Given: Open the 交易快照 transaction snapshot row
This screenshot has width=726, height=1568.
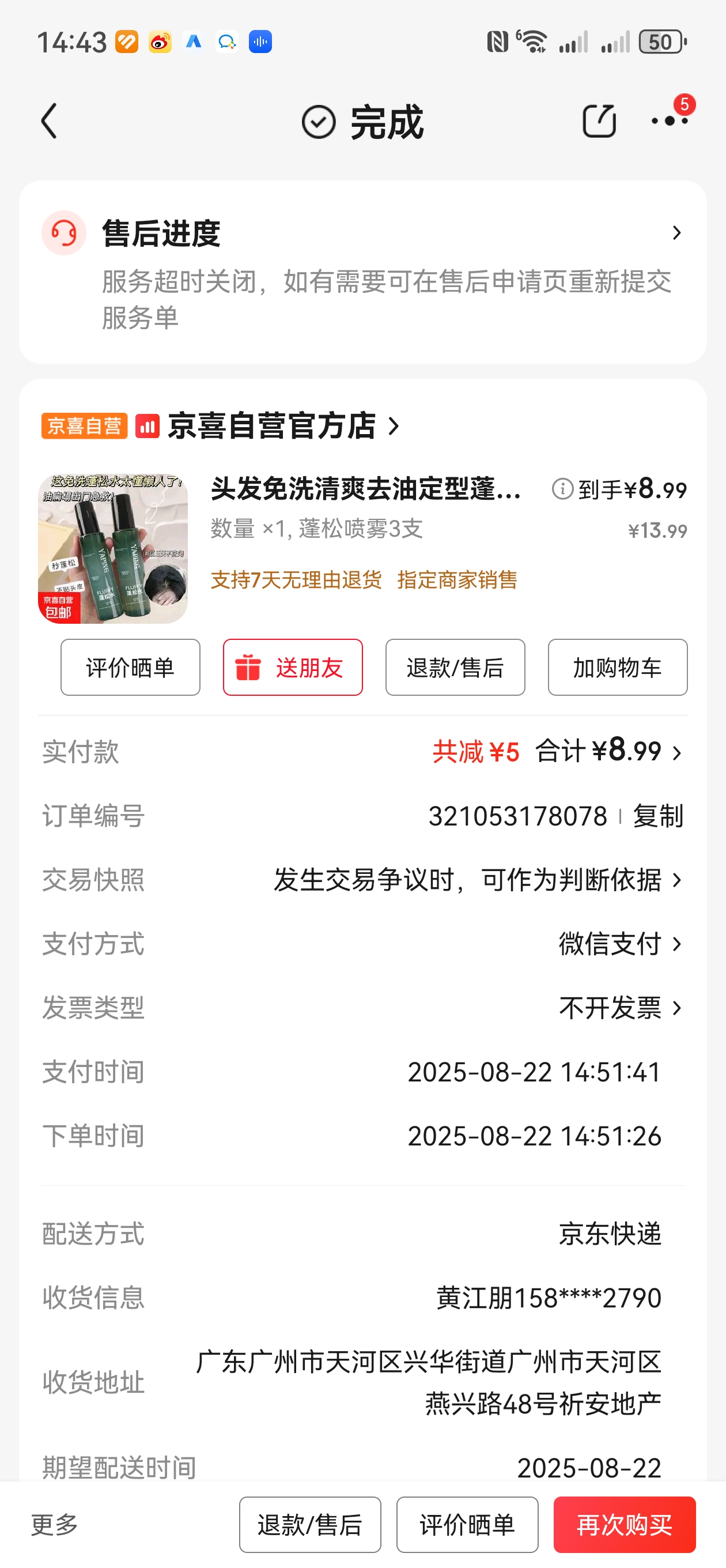Looking at the screenshot, I should 477,880.
